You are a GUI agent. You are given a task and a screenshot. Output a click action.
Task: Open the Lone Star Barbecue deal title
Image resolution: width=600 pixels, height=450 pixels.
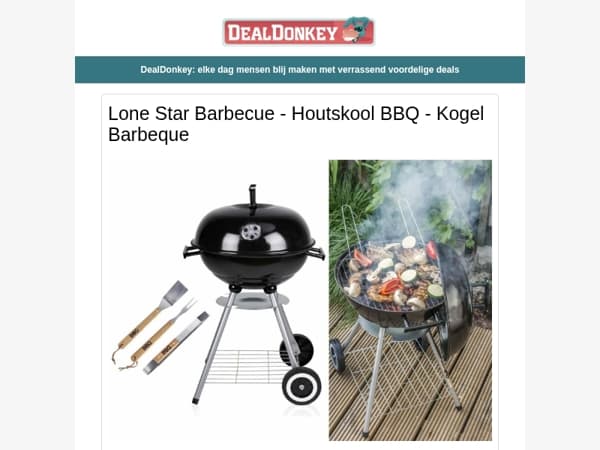click(296, 124)
